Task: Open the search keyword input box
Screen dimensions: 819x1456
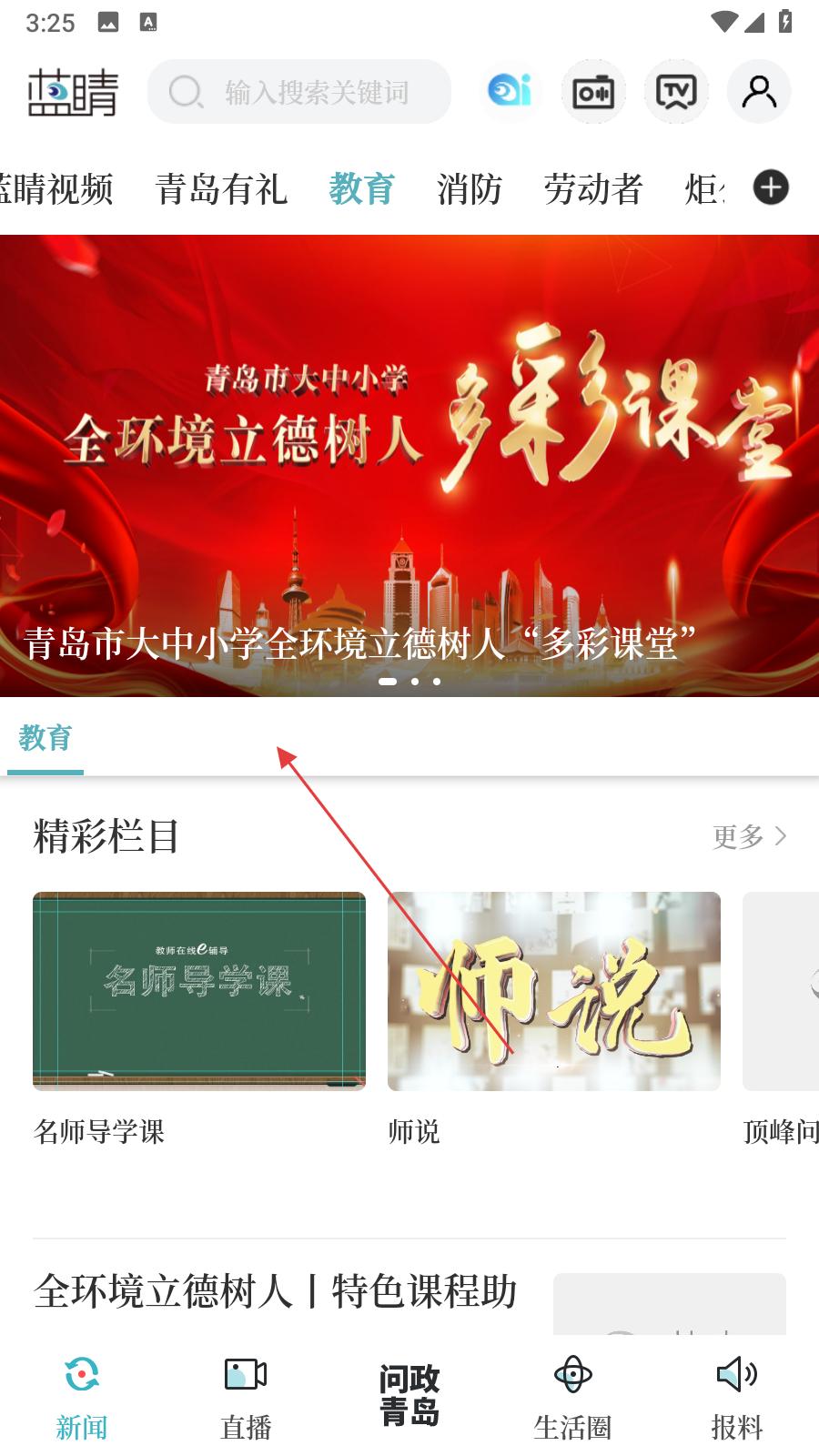Action: (300, 92)
